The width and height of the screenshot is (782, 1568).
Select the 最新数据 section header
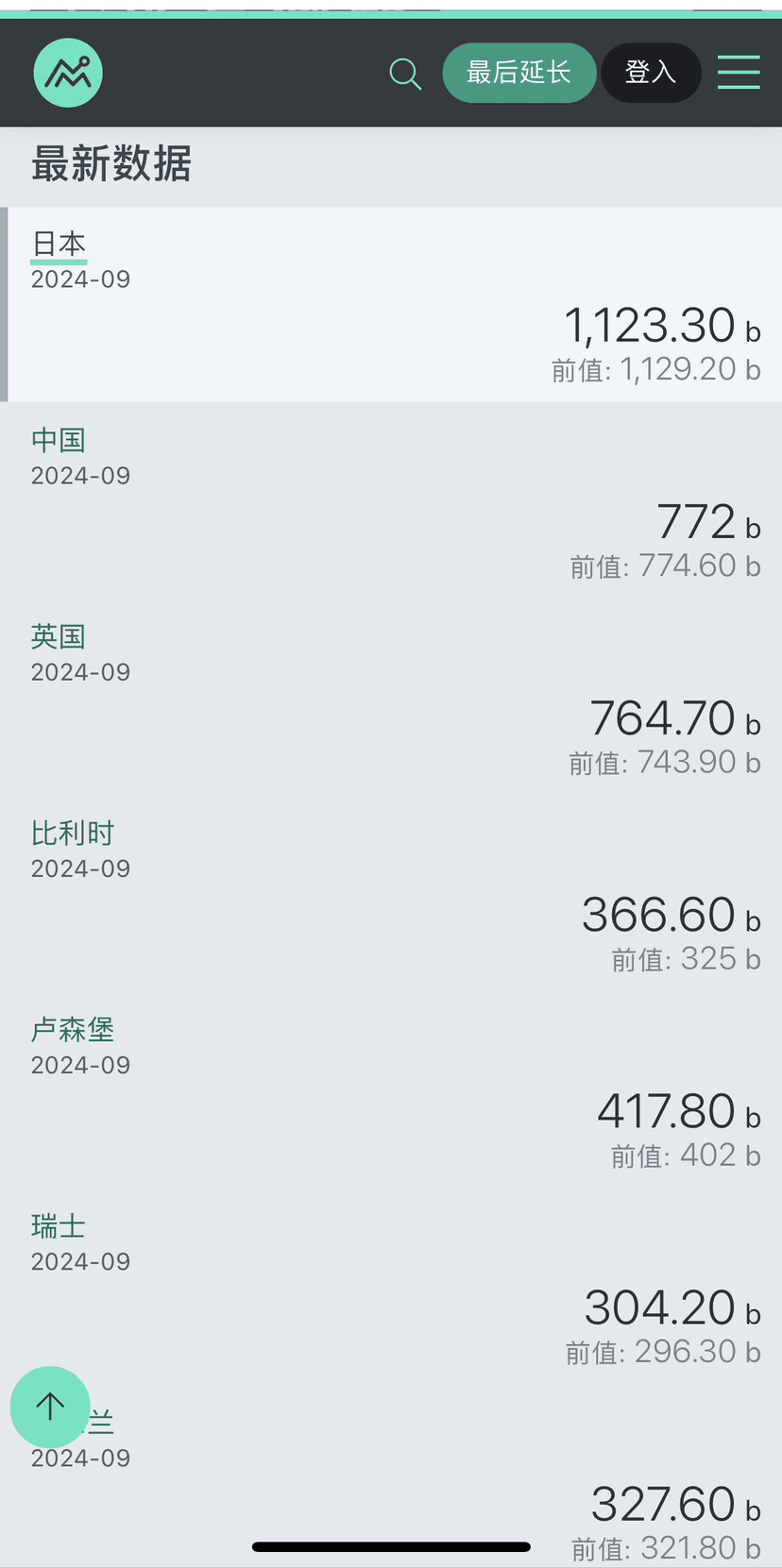click(112, 164)
